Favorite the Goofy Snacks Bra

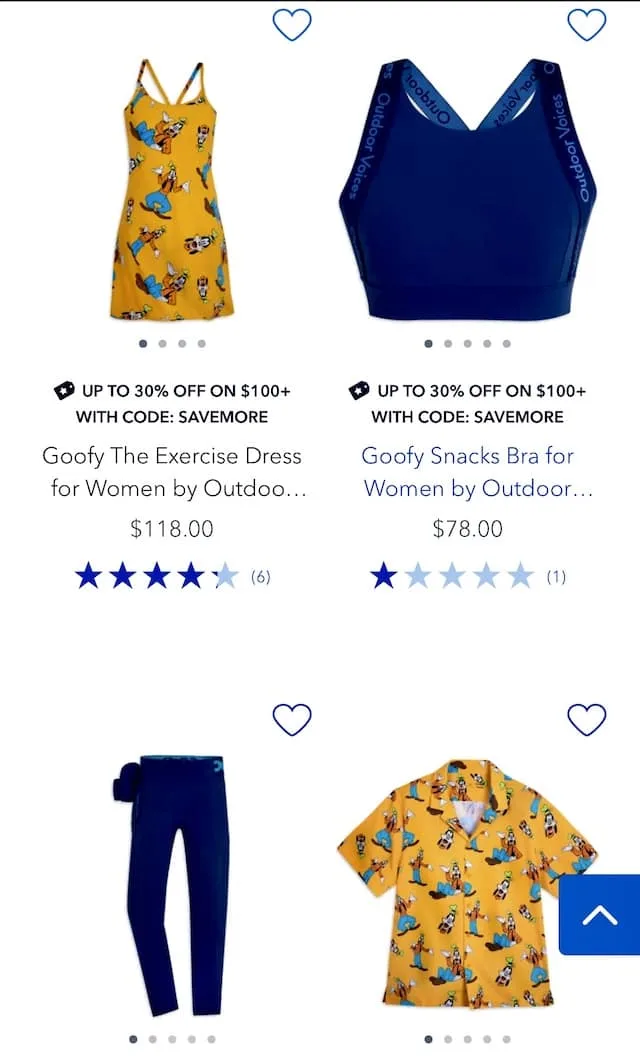[586, 25]
